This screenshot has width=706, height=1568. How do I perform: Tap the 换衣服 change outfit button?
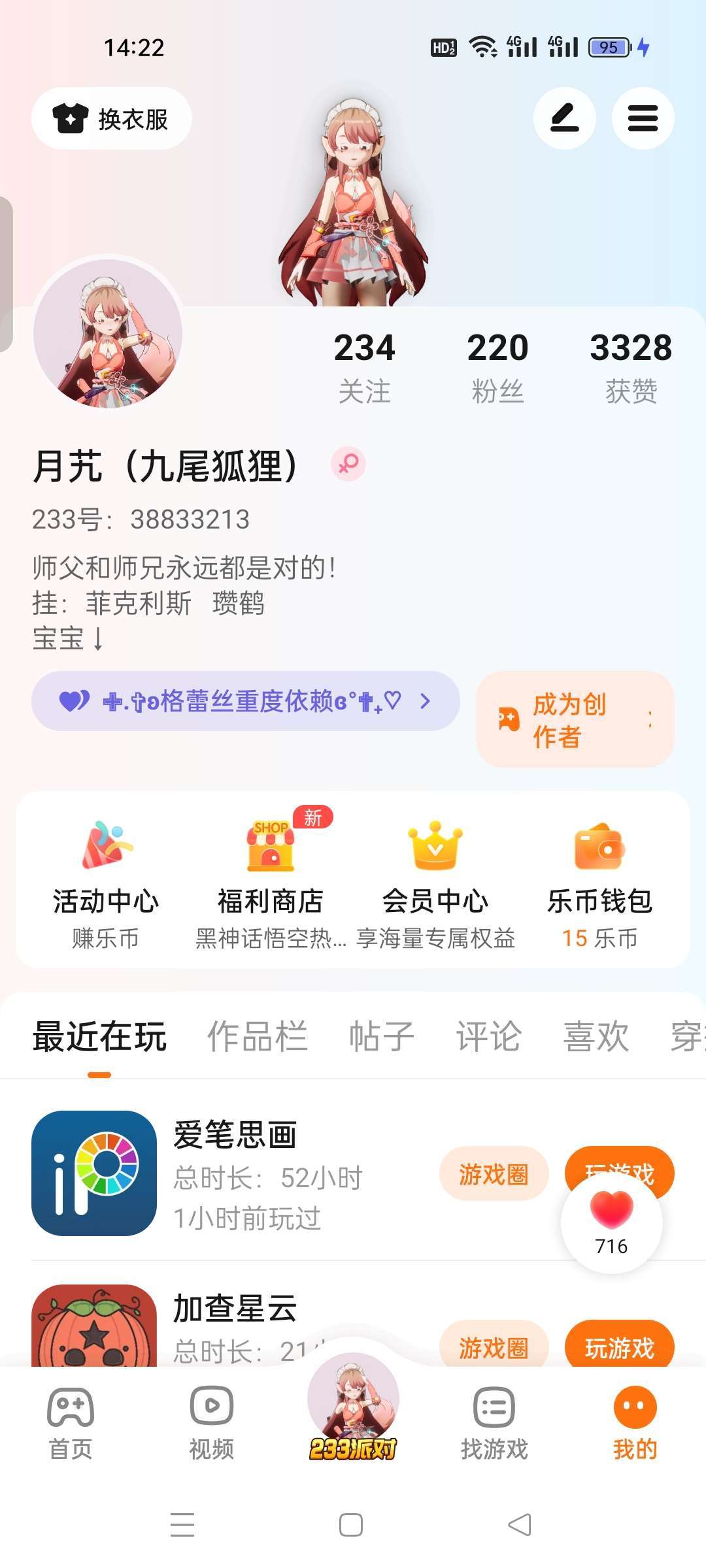pyautogui.click(x=112, y=119)
